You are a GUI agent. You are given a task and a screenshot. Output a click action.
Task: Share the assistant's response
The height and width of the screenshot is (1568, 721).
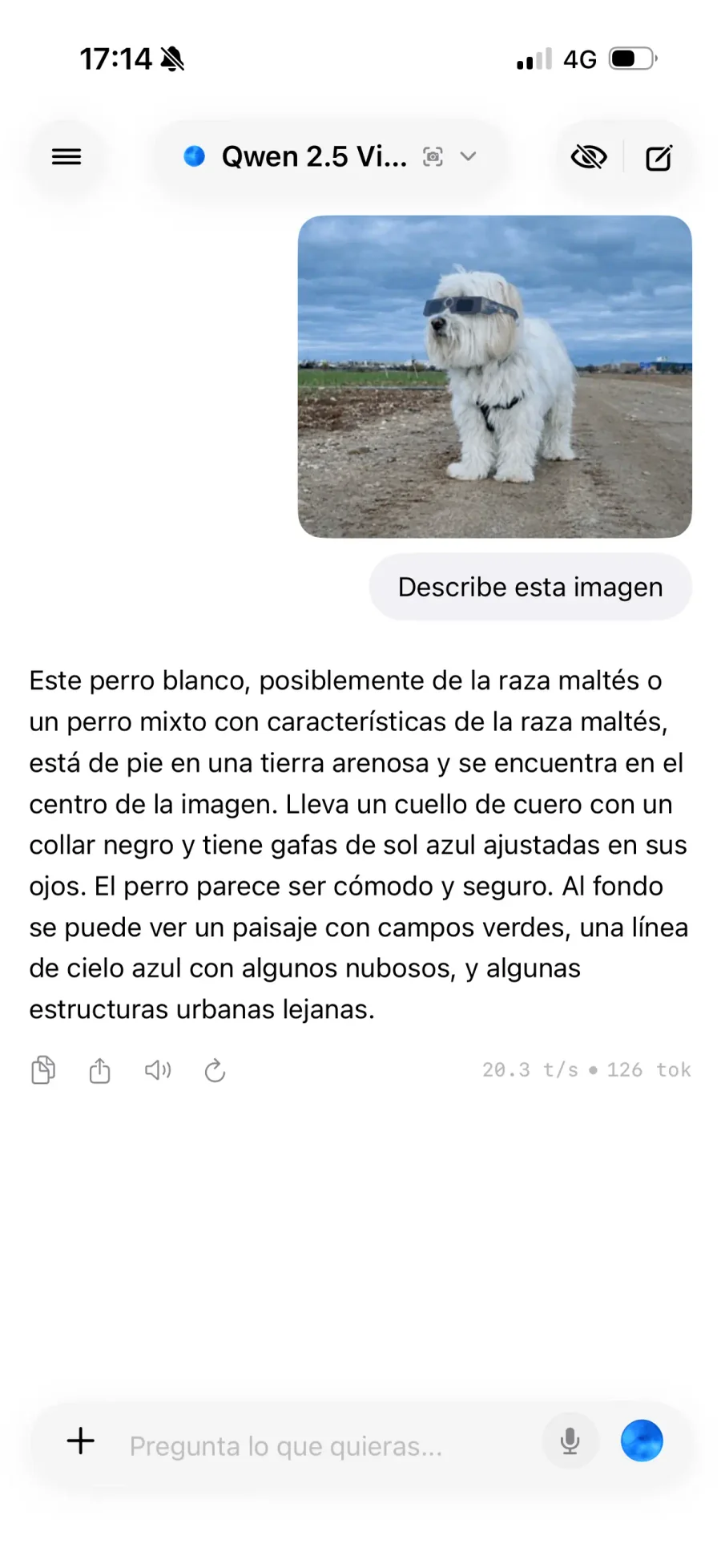point(99,1070)
